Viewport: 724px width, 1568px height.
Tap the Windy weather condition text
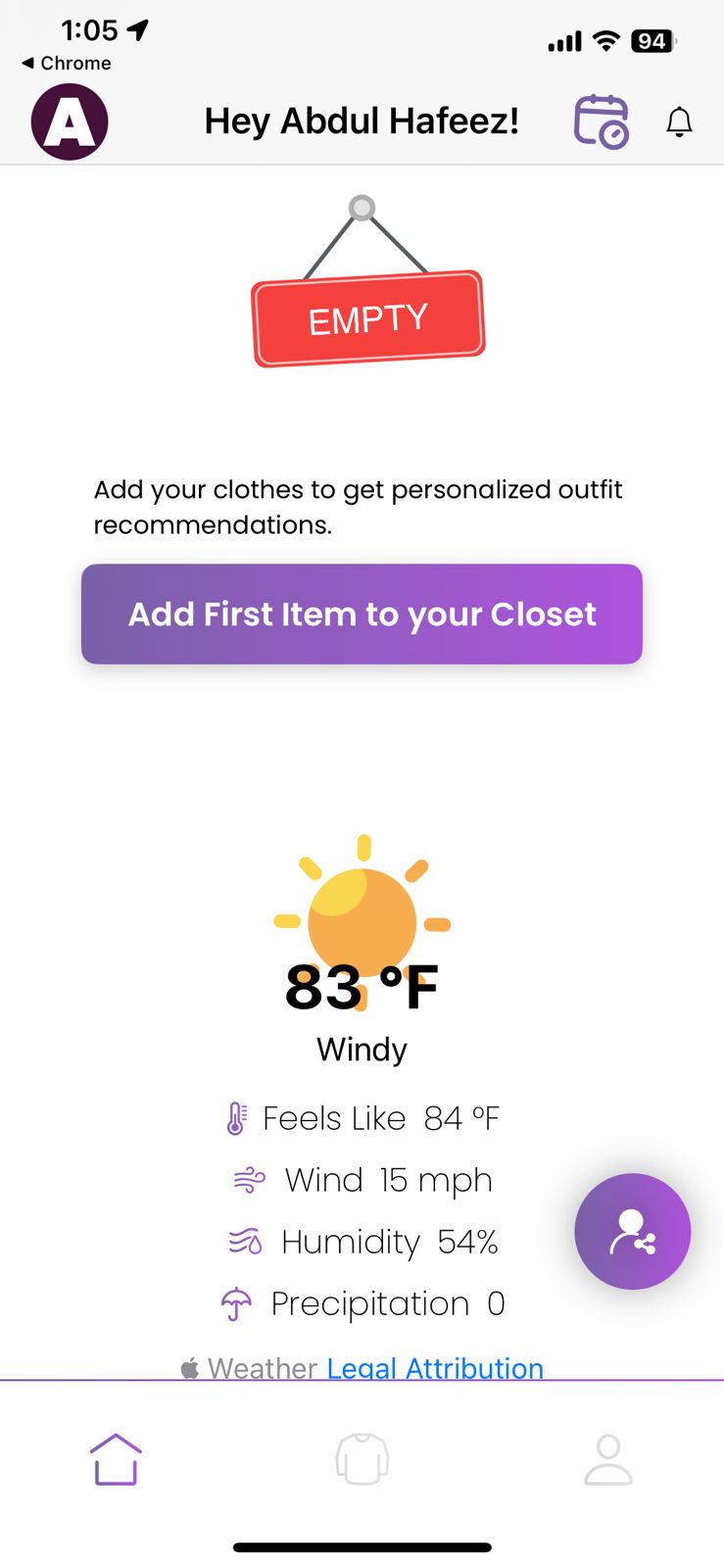[362, 1049]
